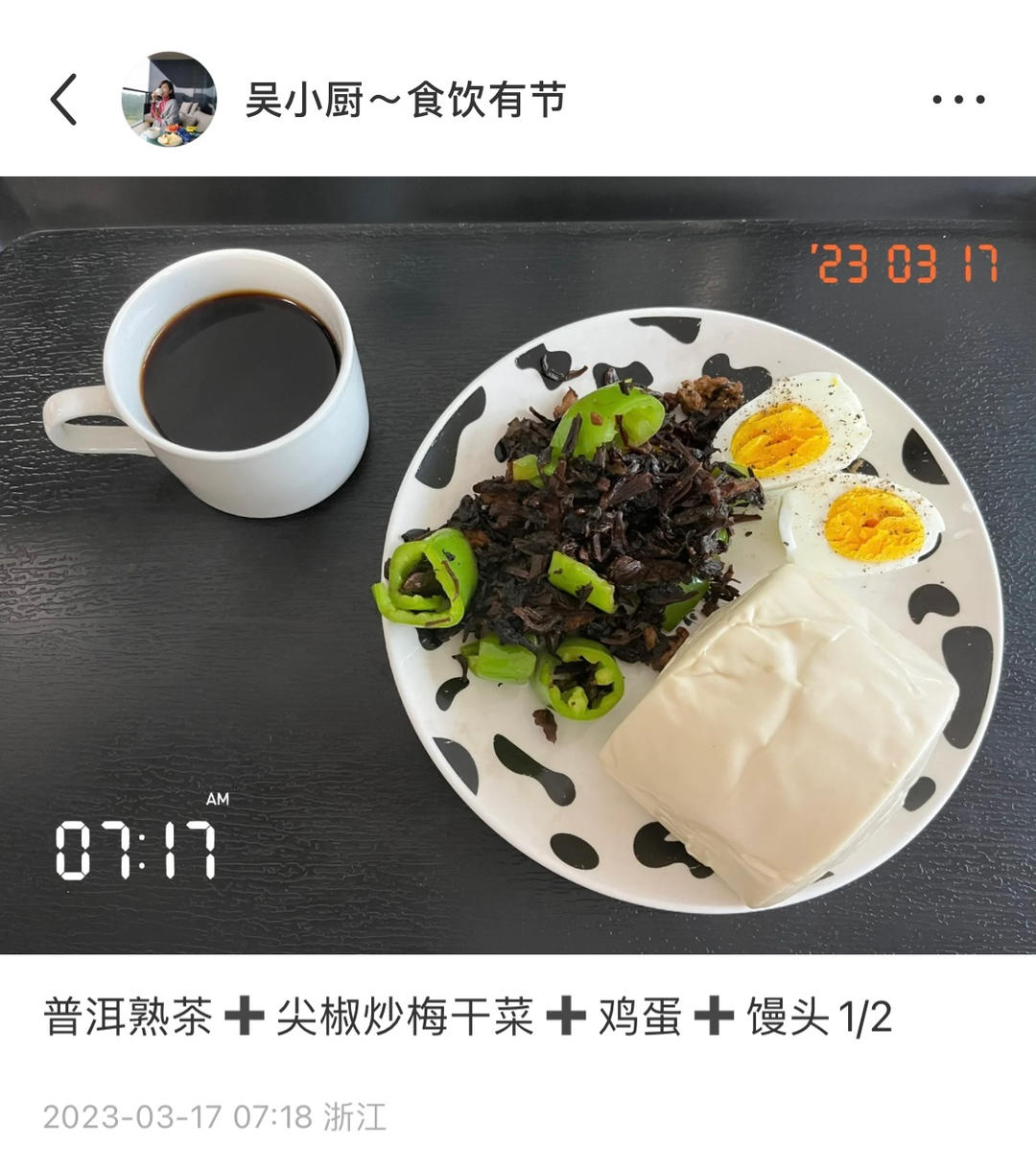Open the three-dot overflow menu
1036x1170 pixels.
pos(958,100)
